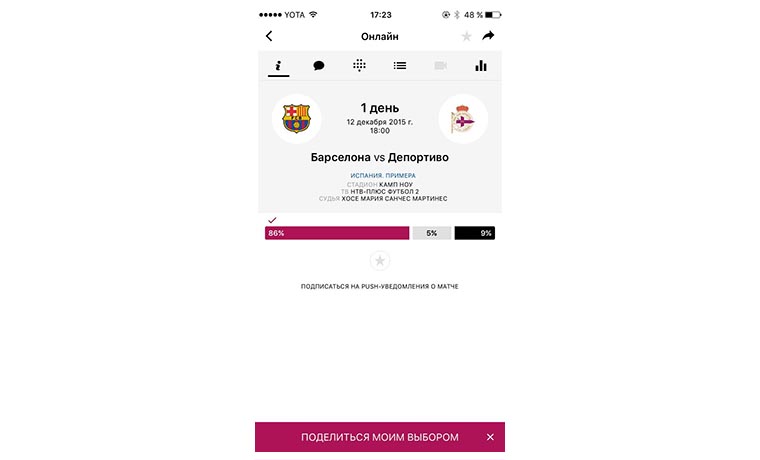Image resolution: width=760 pixels, height=460 pixels.
Task: Dismiss the share my choice banner
Action: point(490,437)
